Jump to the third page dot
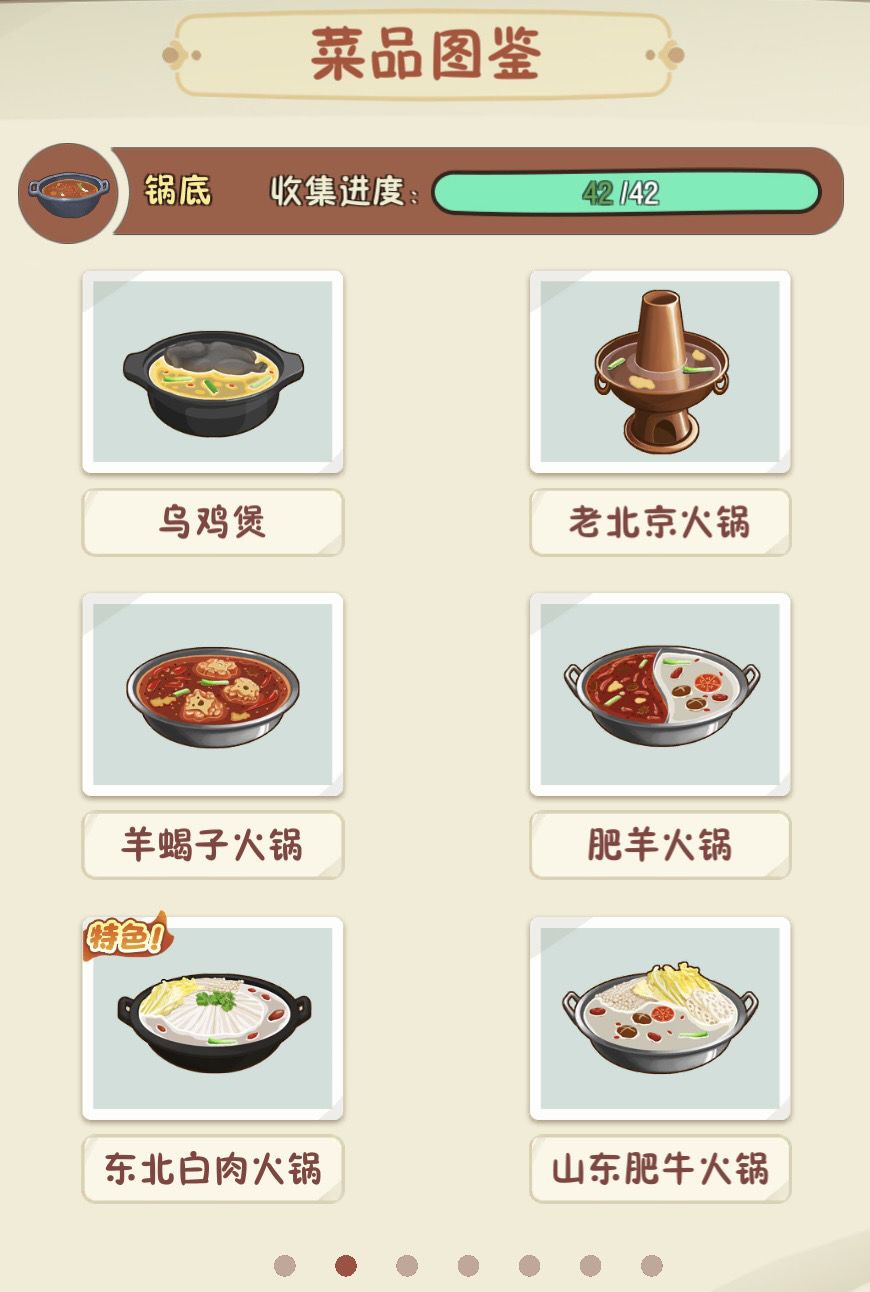The image size is (870, 1292). [407, 1266]
